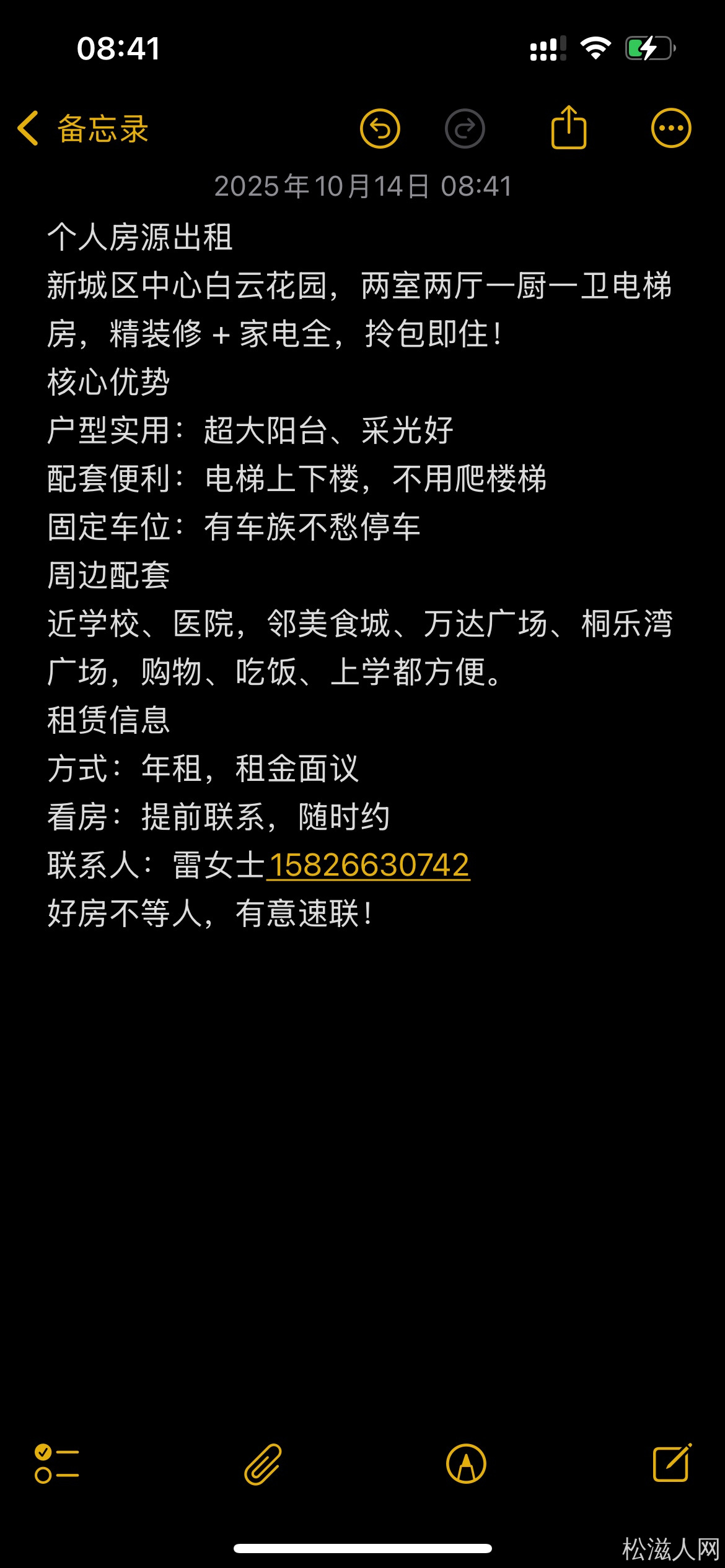The width and height of the screenshot is (725, 1568).
Task: Add a checklist to the note
Action: (x=56, y=1464)
